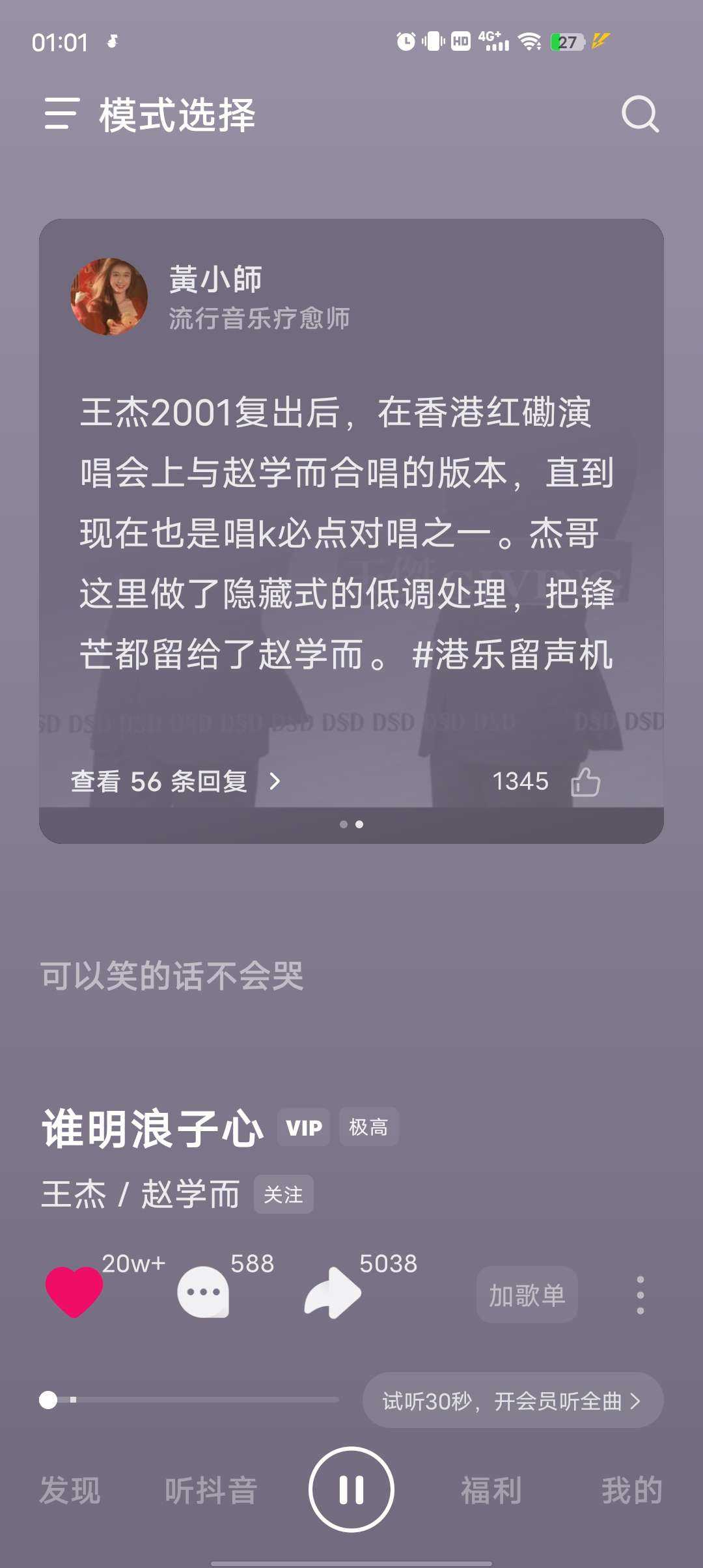Open membership offer to hear full song
This screenshot has width=703, height=1568.
pos(512,1401)
